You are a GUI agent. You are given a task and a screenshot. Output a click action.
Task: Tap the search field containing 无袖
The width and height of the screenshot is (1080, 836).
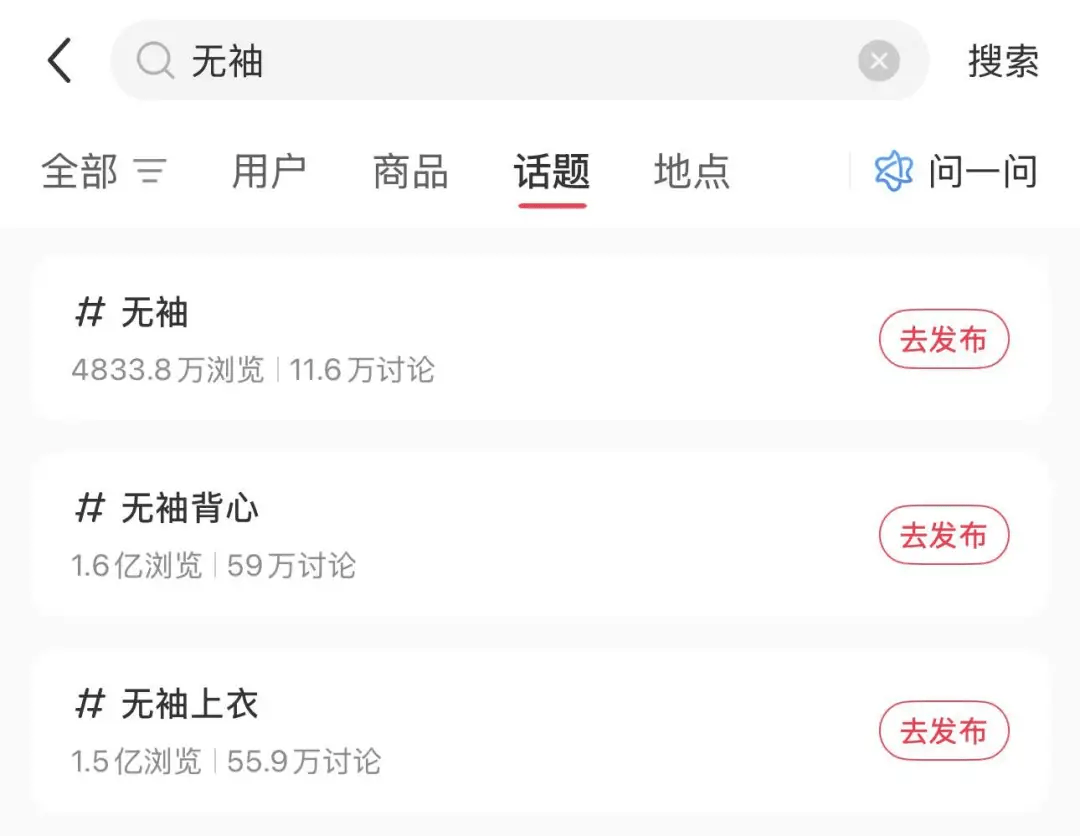(500, 62)
